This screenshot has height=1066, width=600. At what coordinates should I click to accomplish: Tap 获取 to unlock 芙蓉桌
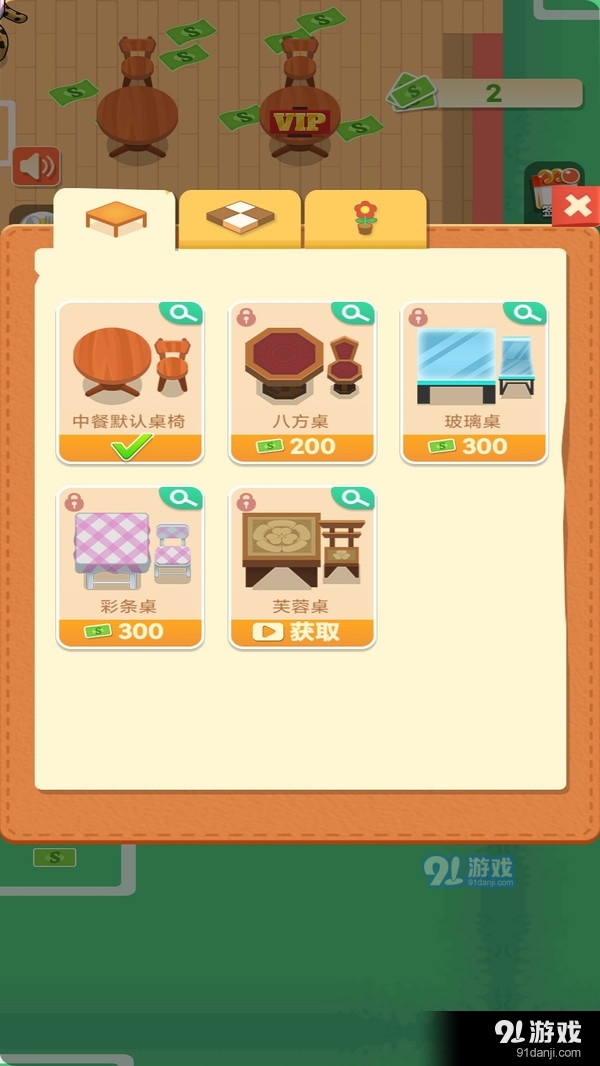(x=302, y=631)
